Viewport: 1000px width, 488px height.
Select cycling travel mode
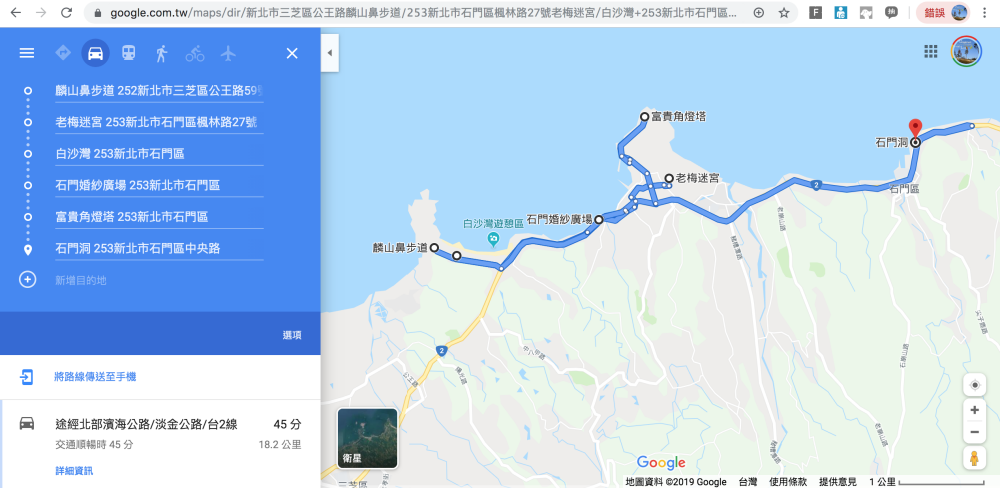pos(194,53)
